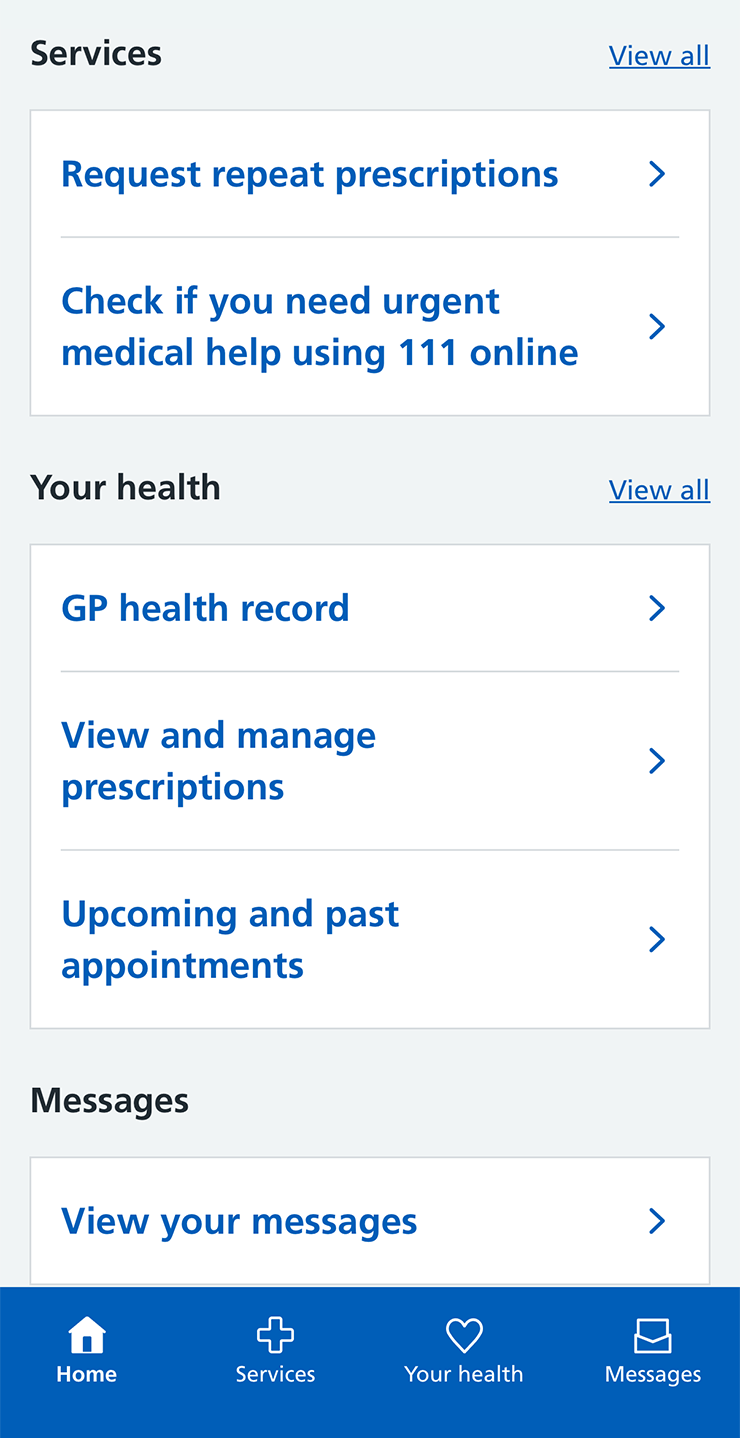Tap View all next to Your health
The width and height of the screenshot is (740, 1438).
point(659,490)
